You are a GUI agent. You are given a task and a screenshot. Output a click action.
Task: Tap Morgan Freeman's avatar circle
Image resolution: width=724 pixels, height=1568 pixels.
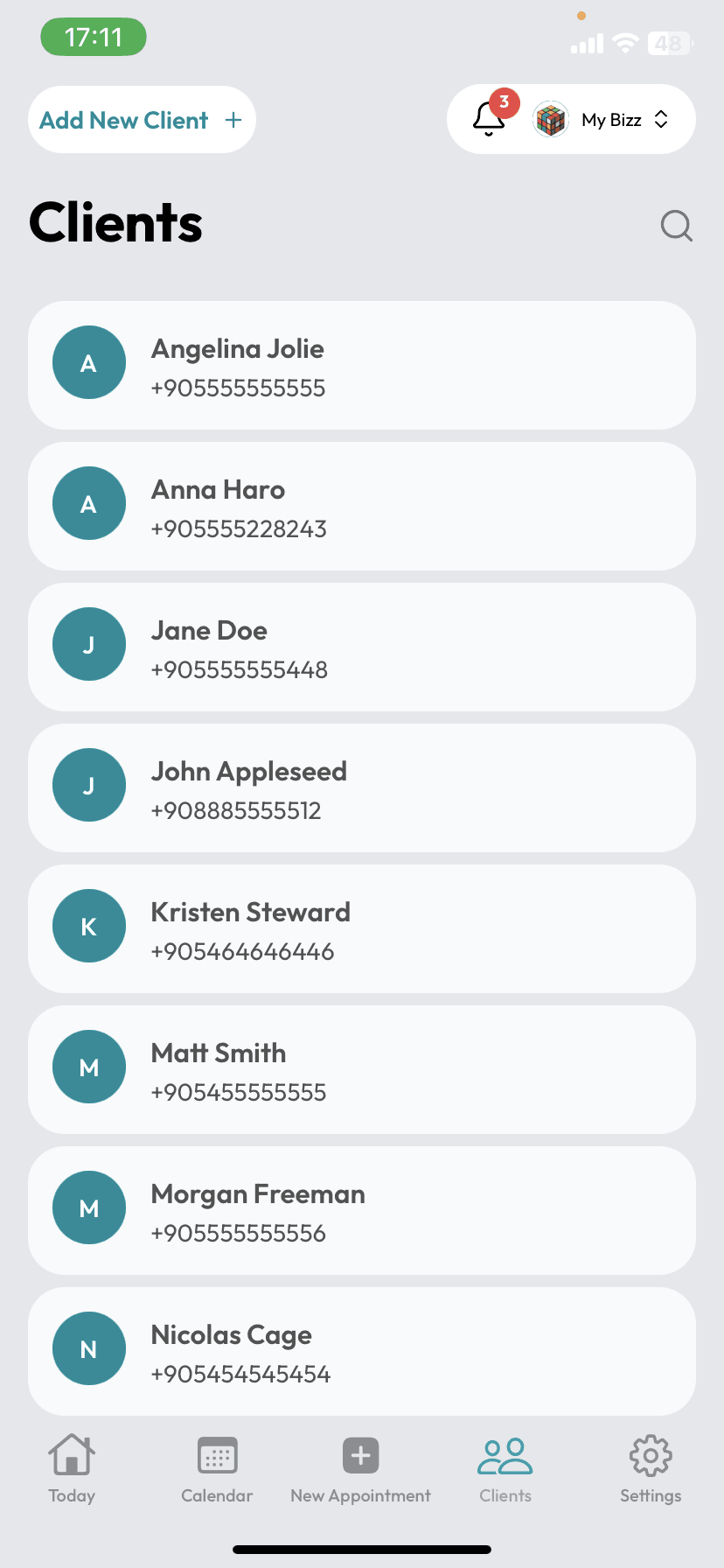coord(88,1207)
